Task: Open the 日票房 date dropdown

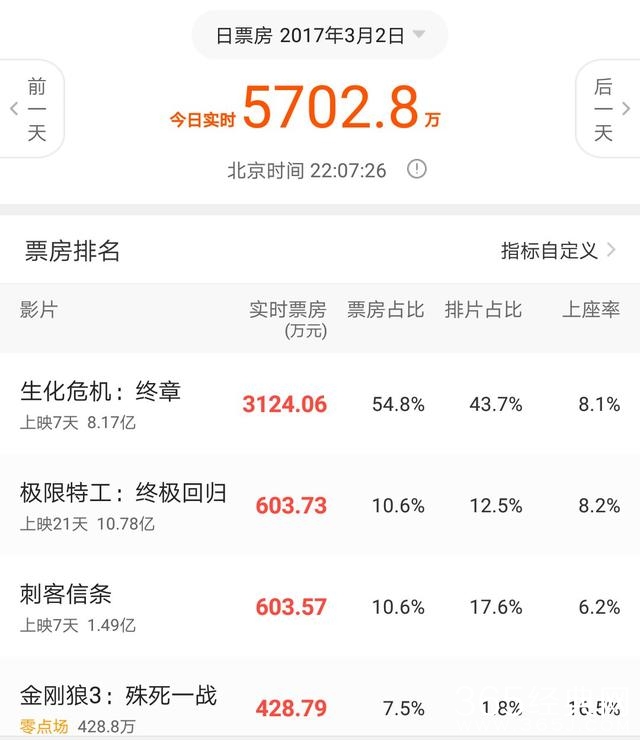Action: [x=320, y=35]
